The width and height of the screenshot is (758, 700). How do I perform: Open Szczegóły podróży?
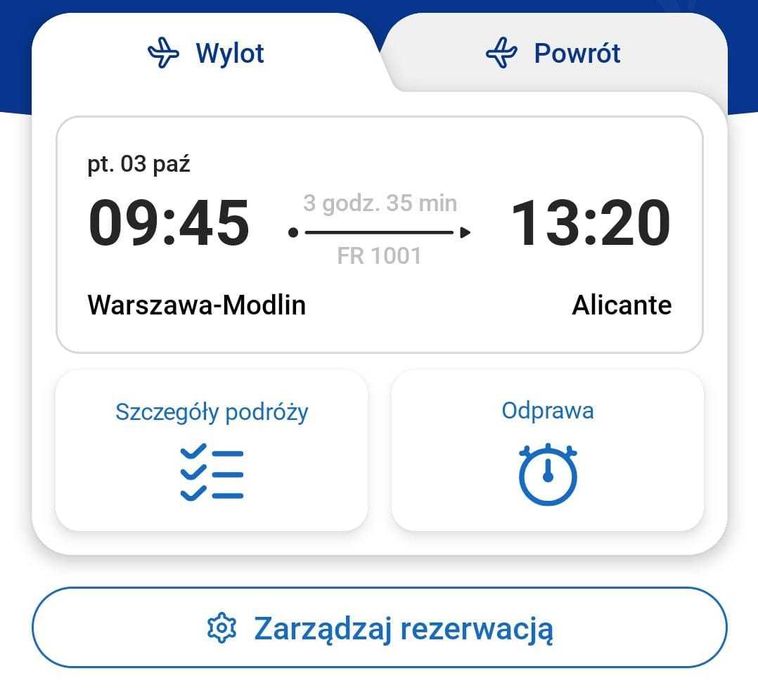pos(211,450)
